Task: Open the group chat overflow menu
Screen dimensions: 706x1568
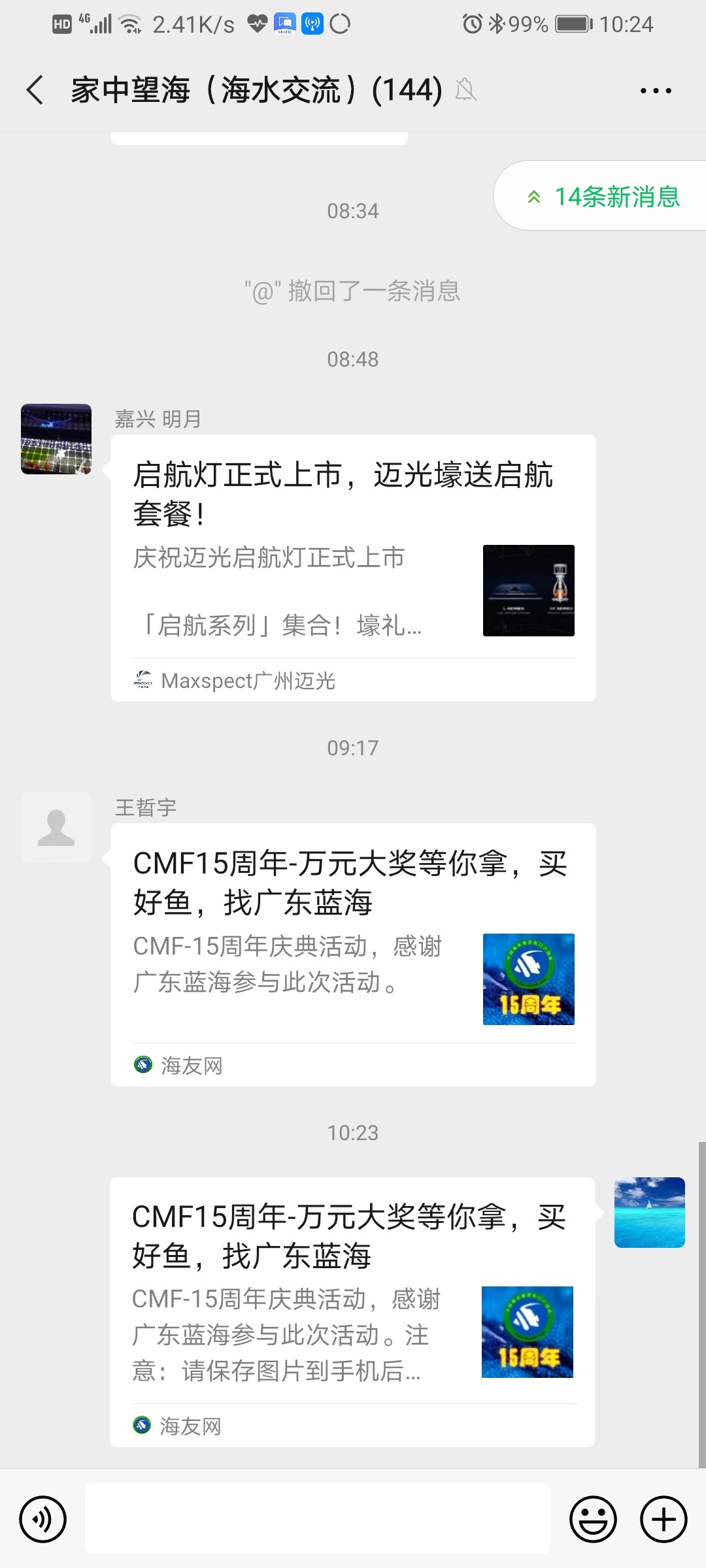Action: [x=656, y=91]
